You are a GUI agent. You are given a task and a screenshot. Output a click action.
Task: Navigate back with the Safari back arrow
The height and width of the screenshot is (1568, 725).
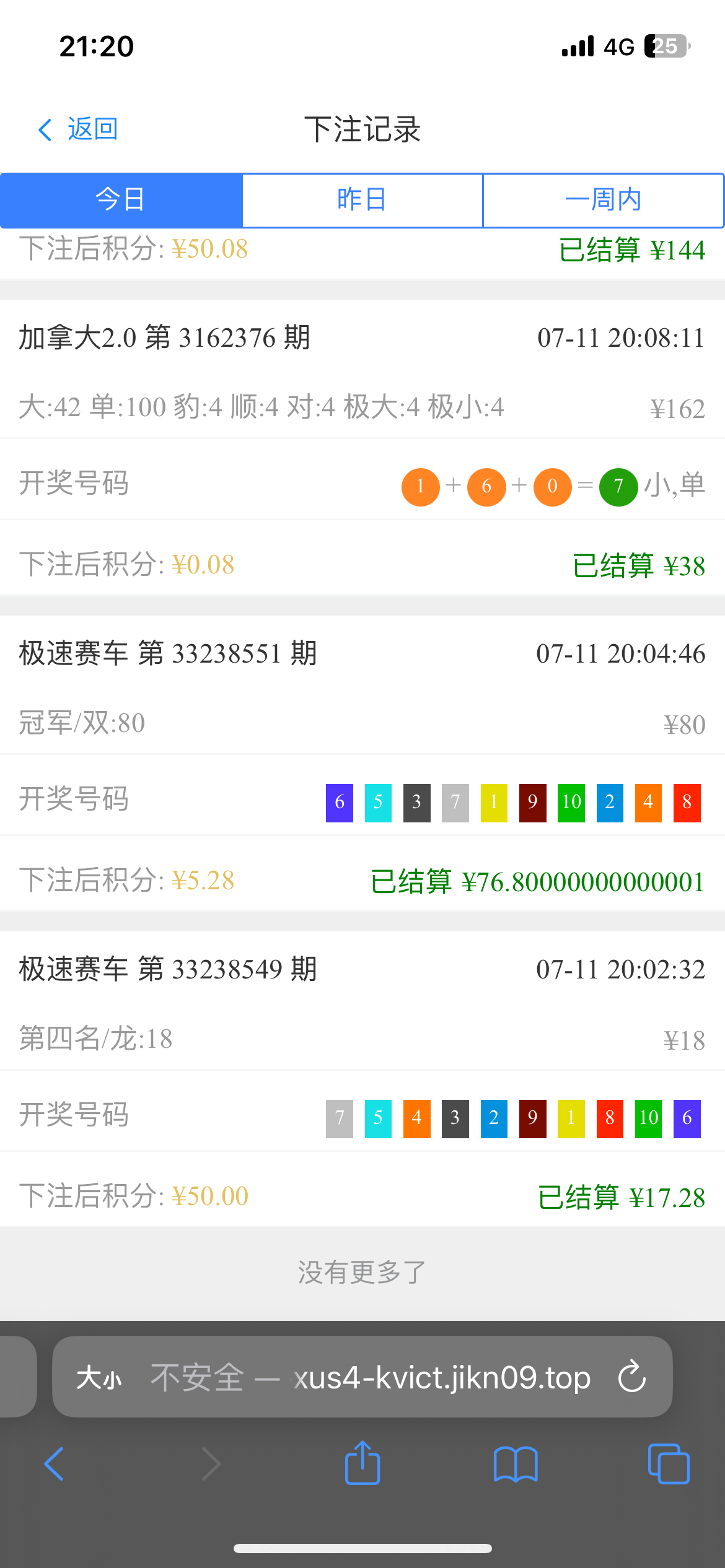coord(55,1464)
